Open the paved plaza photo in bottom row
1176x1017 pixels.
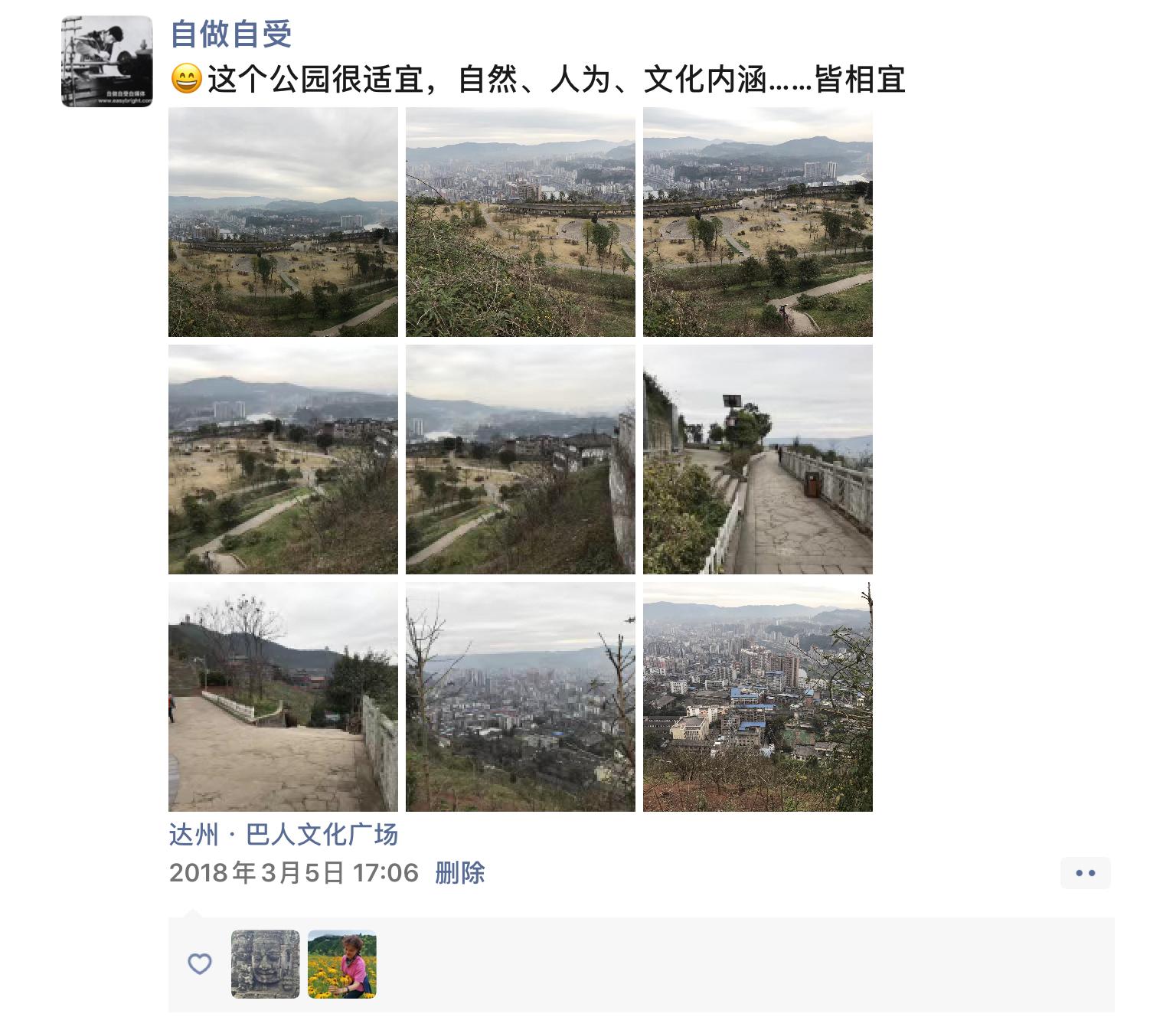[x=283, y=697]
